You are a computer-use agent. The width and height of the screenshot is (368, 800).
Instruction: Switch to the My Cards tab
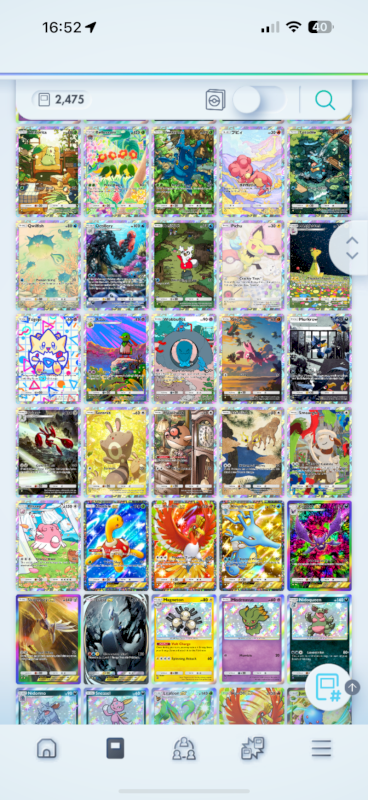tap(115, 748)
